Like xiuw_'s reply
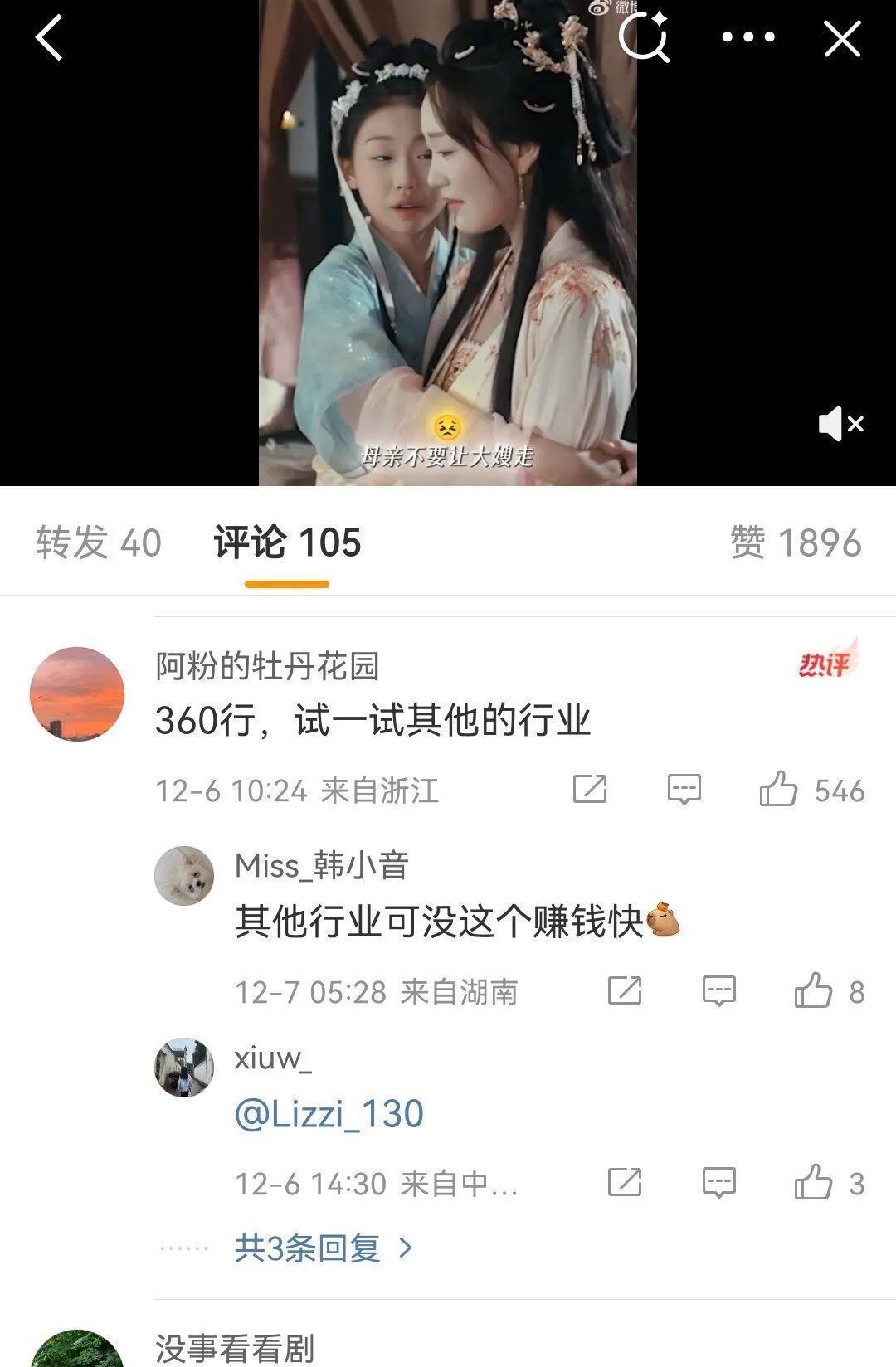 tap(813, 1182)
